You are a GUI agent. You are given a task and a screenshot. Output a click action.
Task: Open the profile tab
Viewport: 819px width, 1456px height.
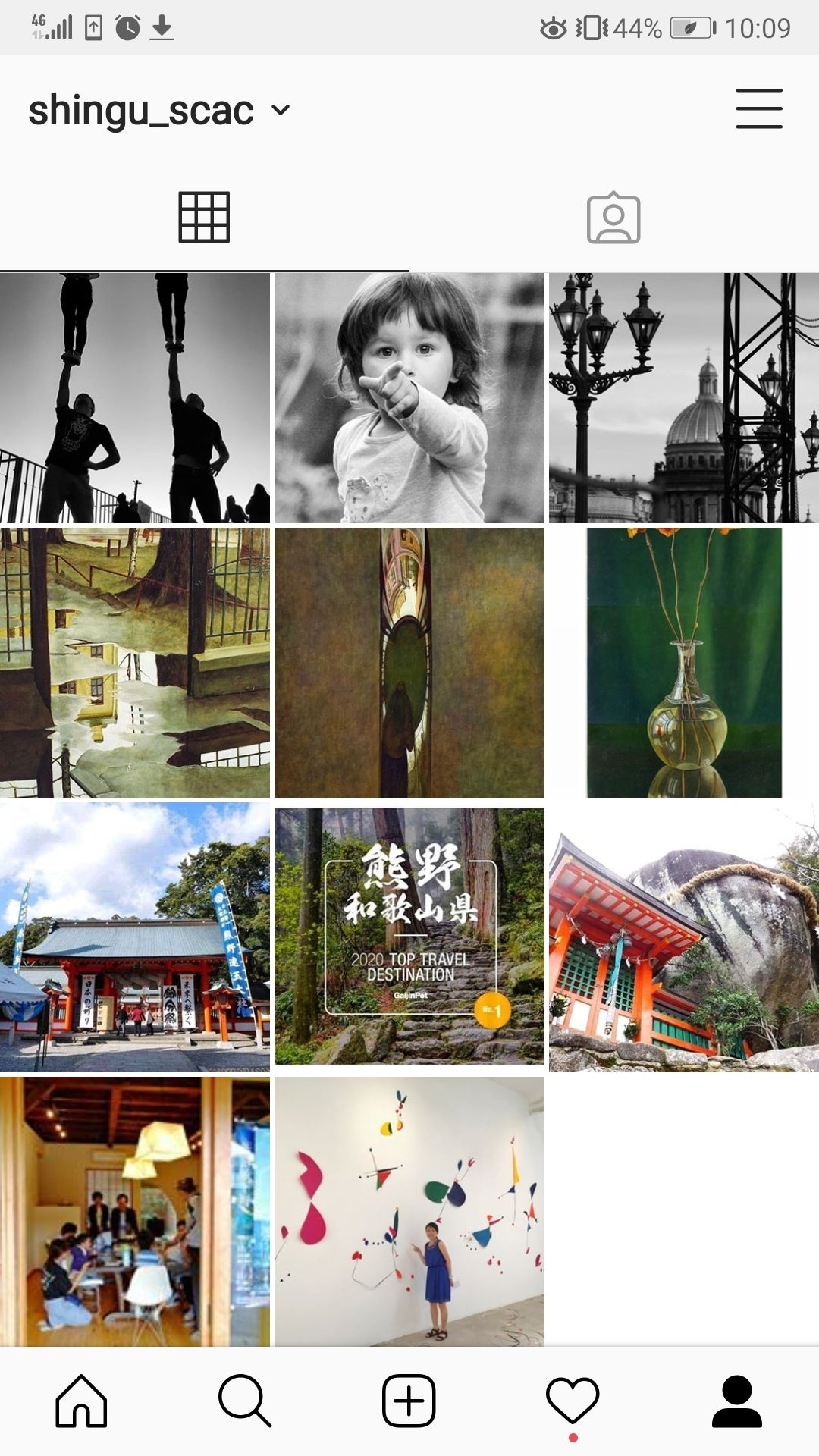(737, 1401)
